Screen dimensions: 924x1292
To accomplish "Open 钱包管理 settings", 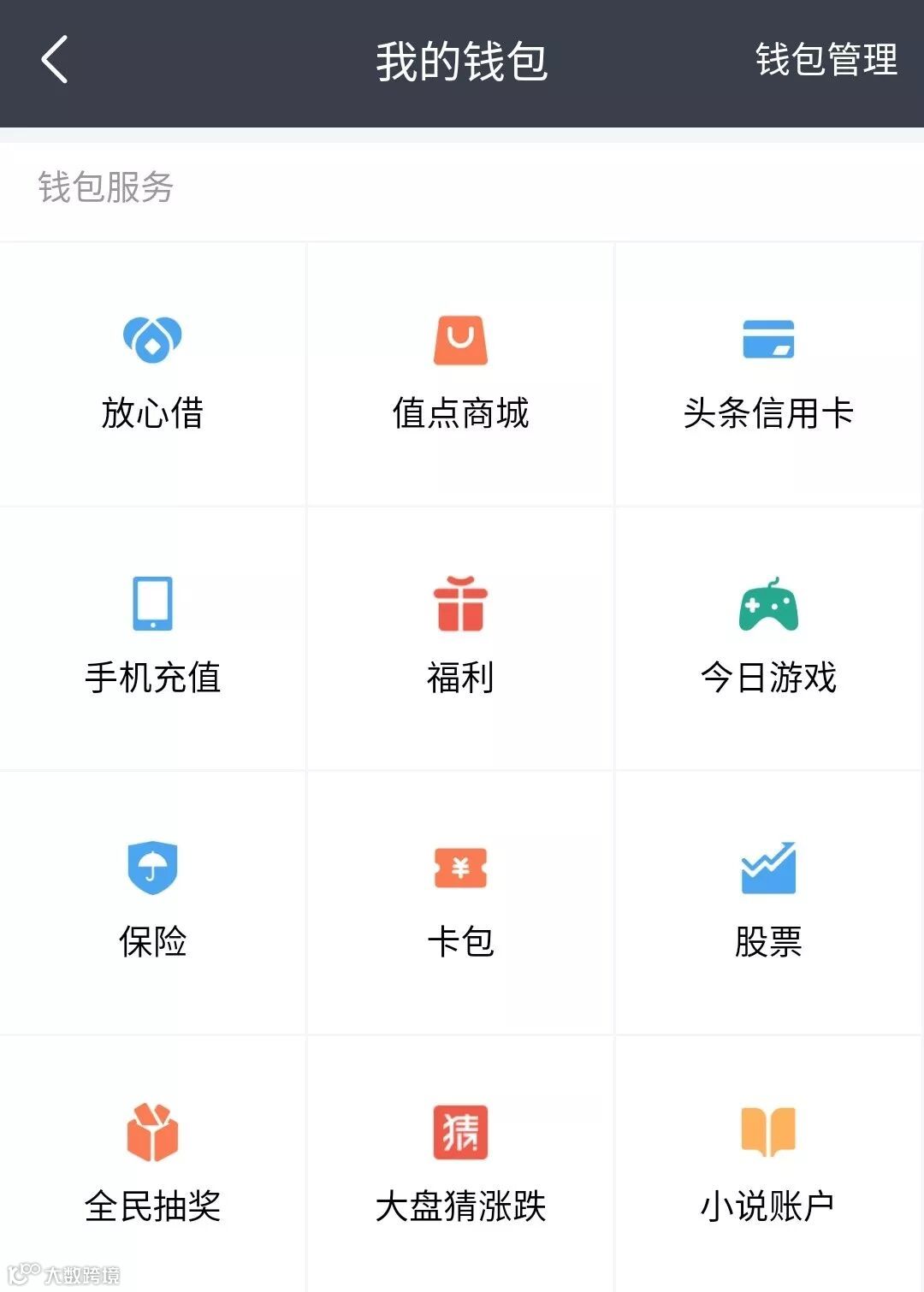I will pos(826,61).
